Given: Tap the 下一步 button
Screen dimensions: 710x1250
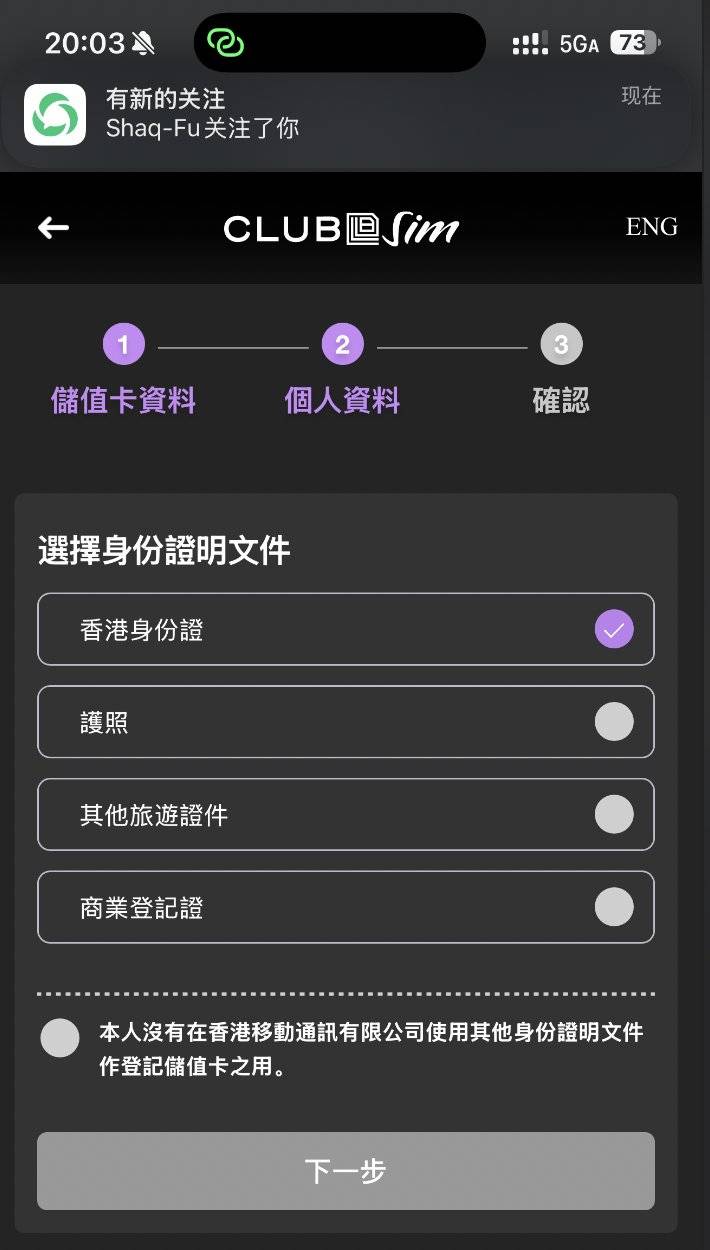Looking at the screenshot, I should 345,1171.
